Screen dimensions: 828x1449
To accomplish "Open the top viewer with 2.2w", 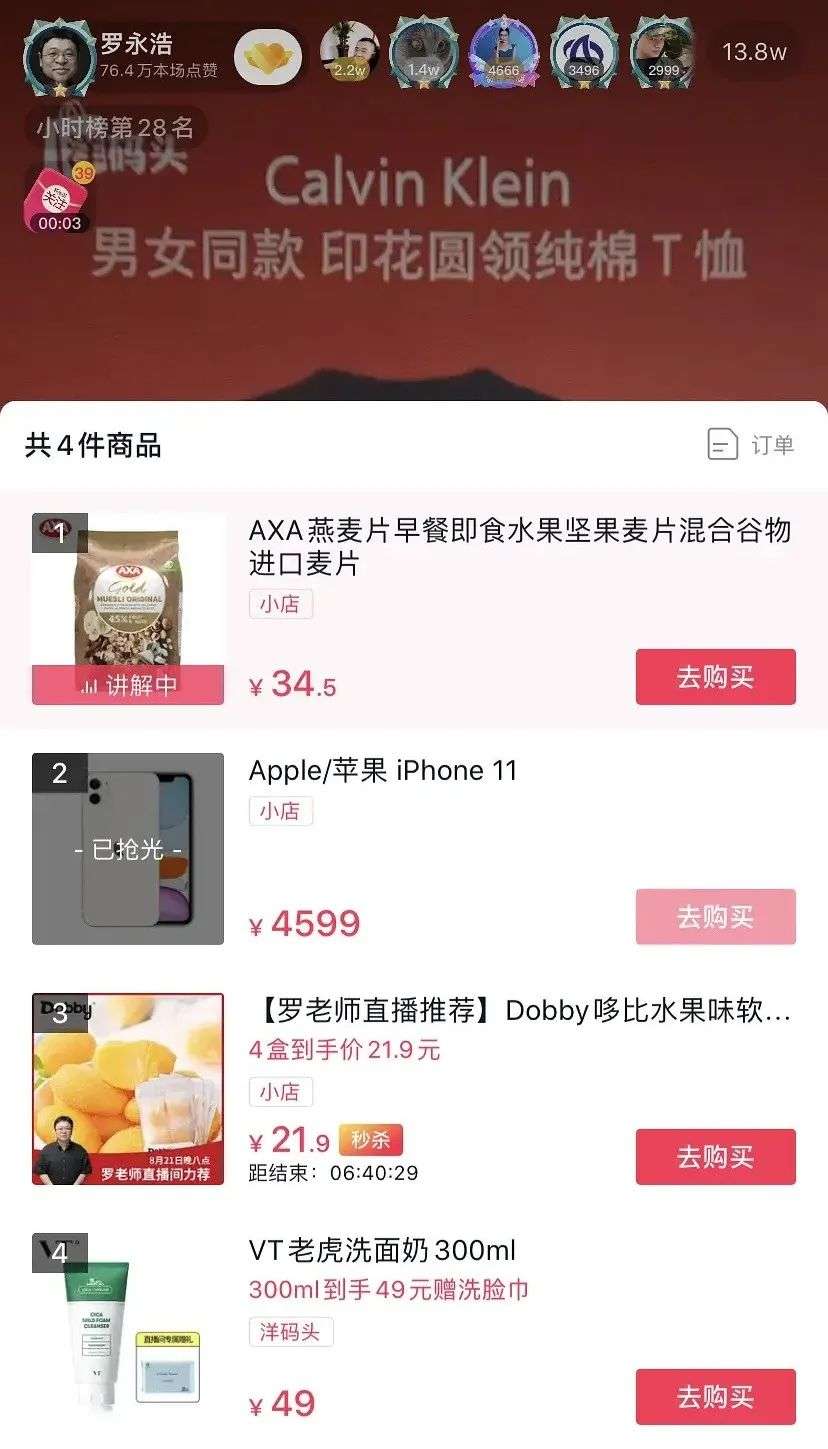I will [350, 52].
